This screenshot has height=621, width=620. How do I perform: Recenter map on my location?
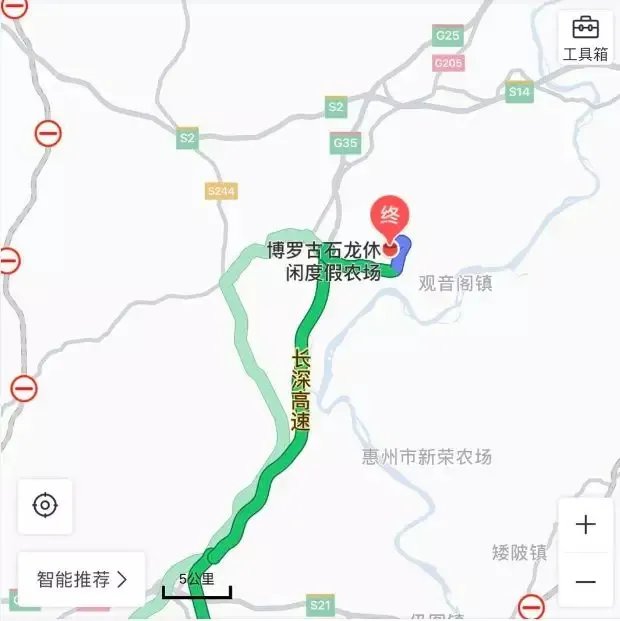click(45, 506)
